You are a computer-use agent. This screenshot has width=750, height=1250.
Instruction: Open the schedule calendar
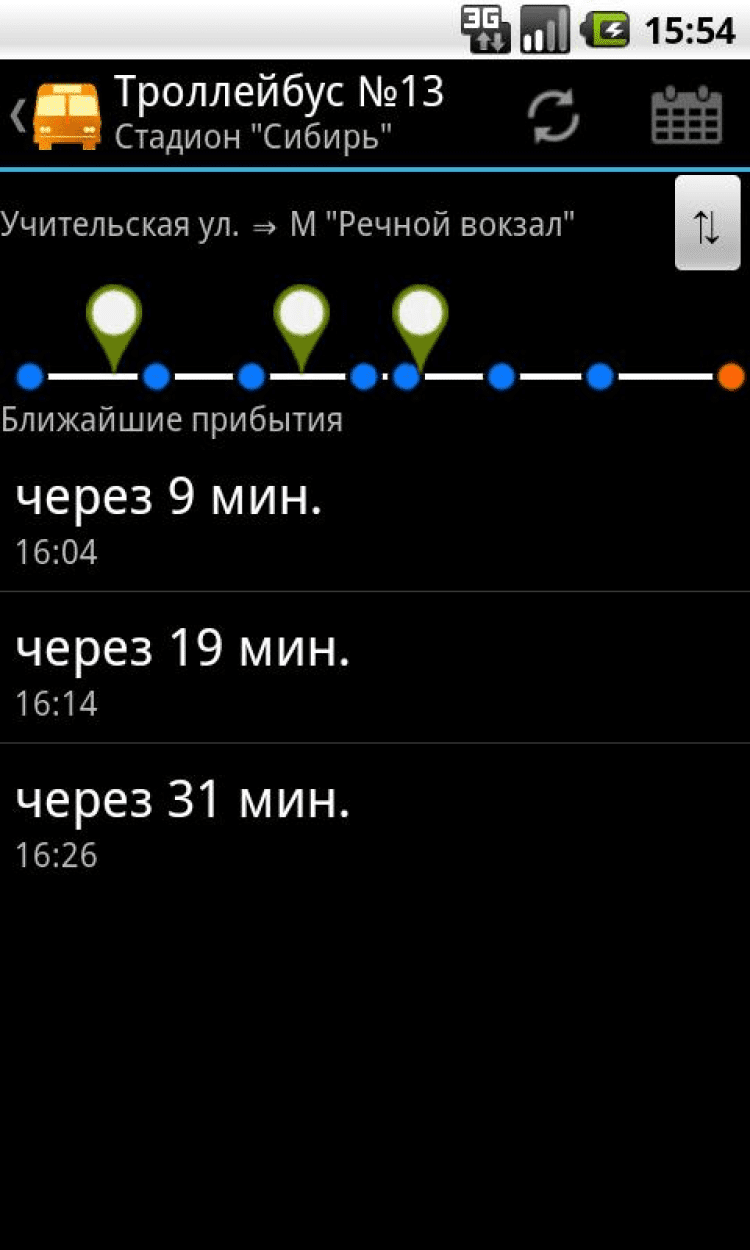[686, 117]
